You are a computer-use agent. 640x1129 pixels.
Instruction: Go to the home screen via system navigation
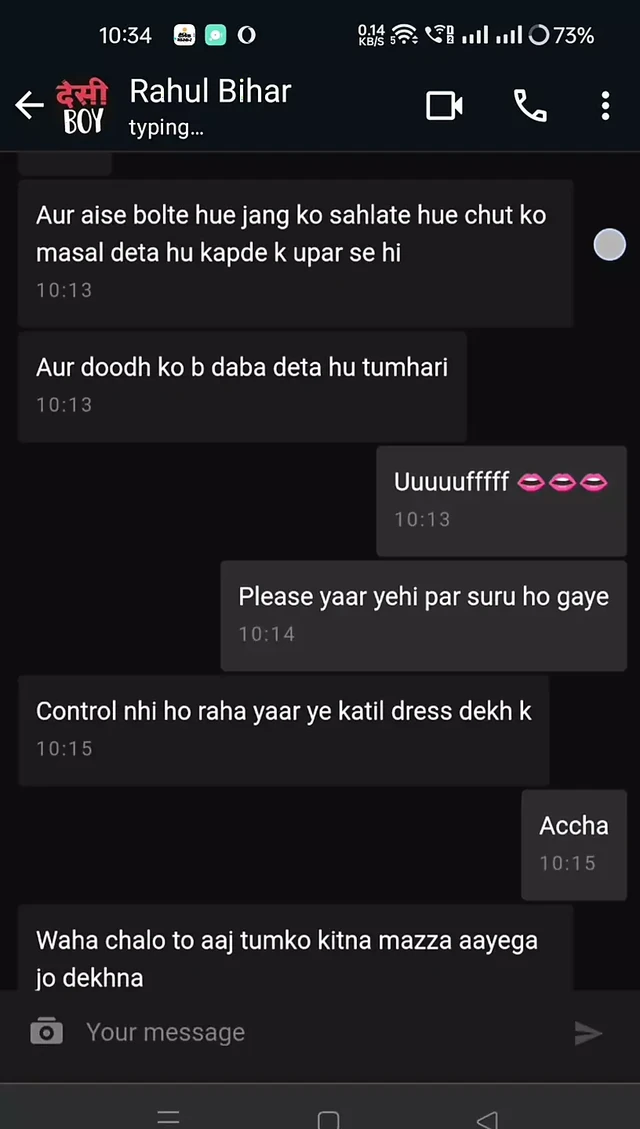(x=328, y=1118)
